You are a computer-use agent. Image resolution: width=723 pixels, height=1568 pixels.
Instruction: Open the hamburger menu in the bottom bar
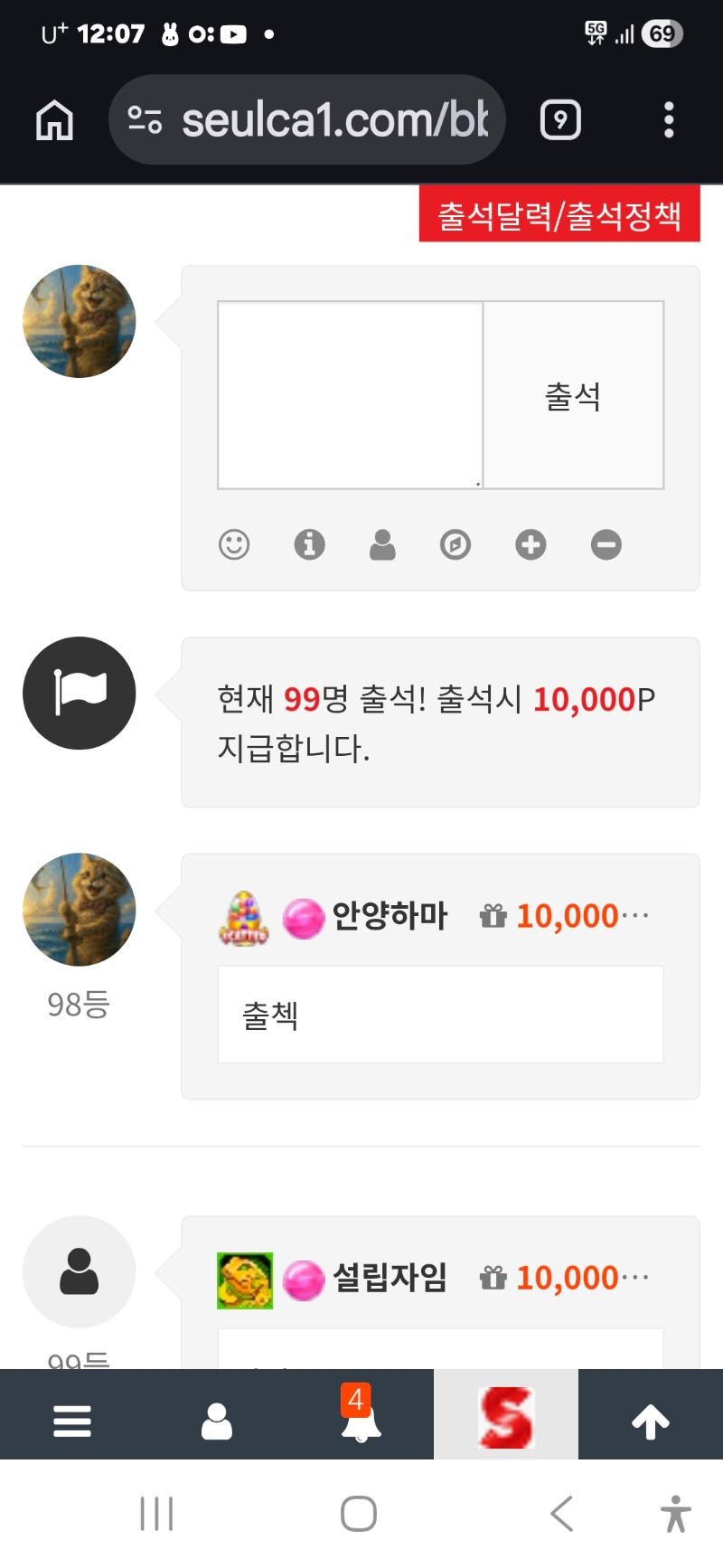[72, 1422]
